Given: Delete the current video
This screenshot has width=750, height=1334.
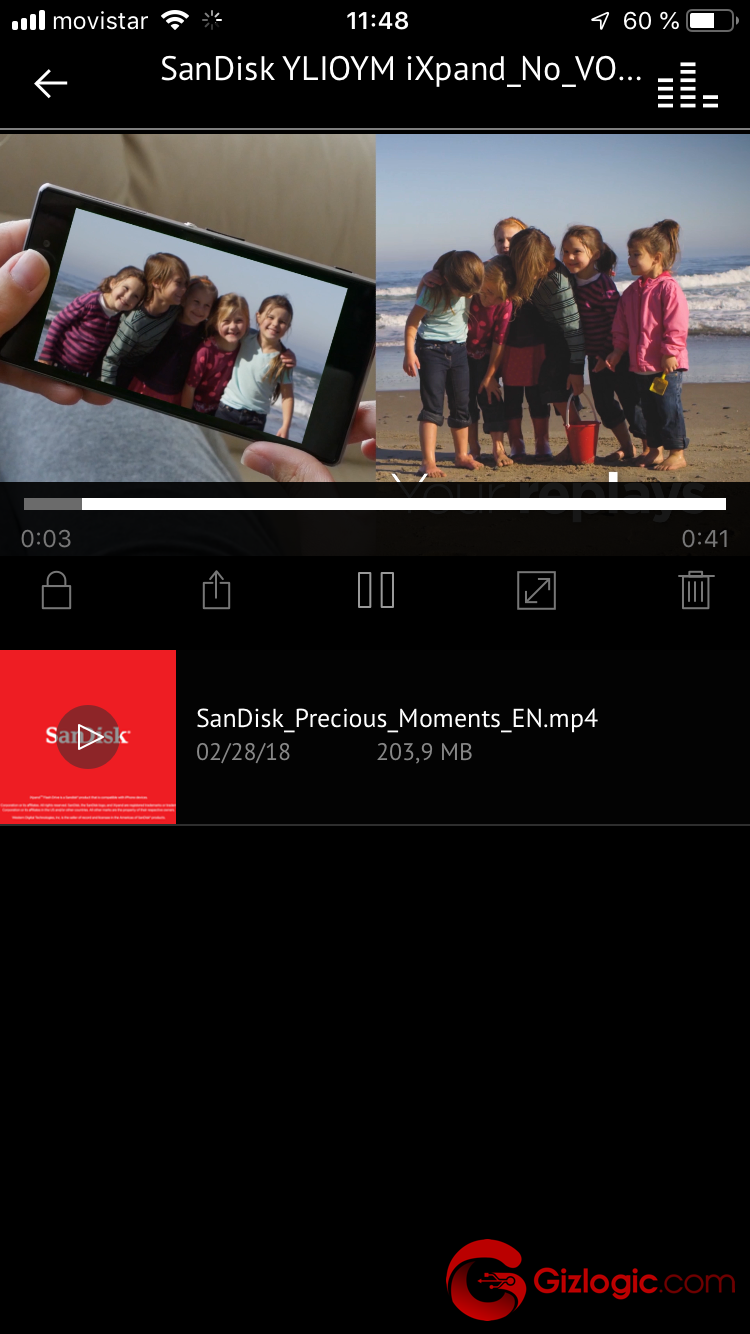Looking at the screenshot, I should [x=695, y=591].
